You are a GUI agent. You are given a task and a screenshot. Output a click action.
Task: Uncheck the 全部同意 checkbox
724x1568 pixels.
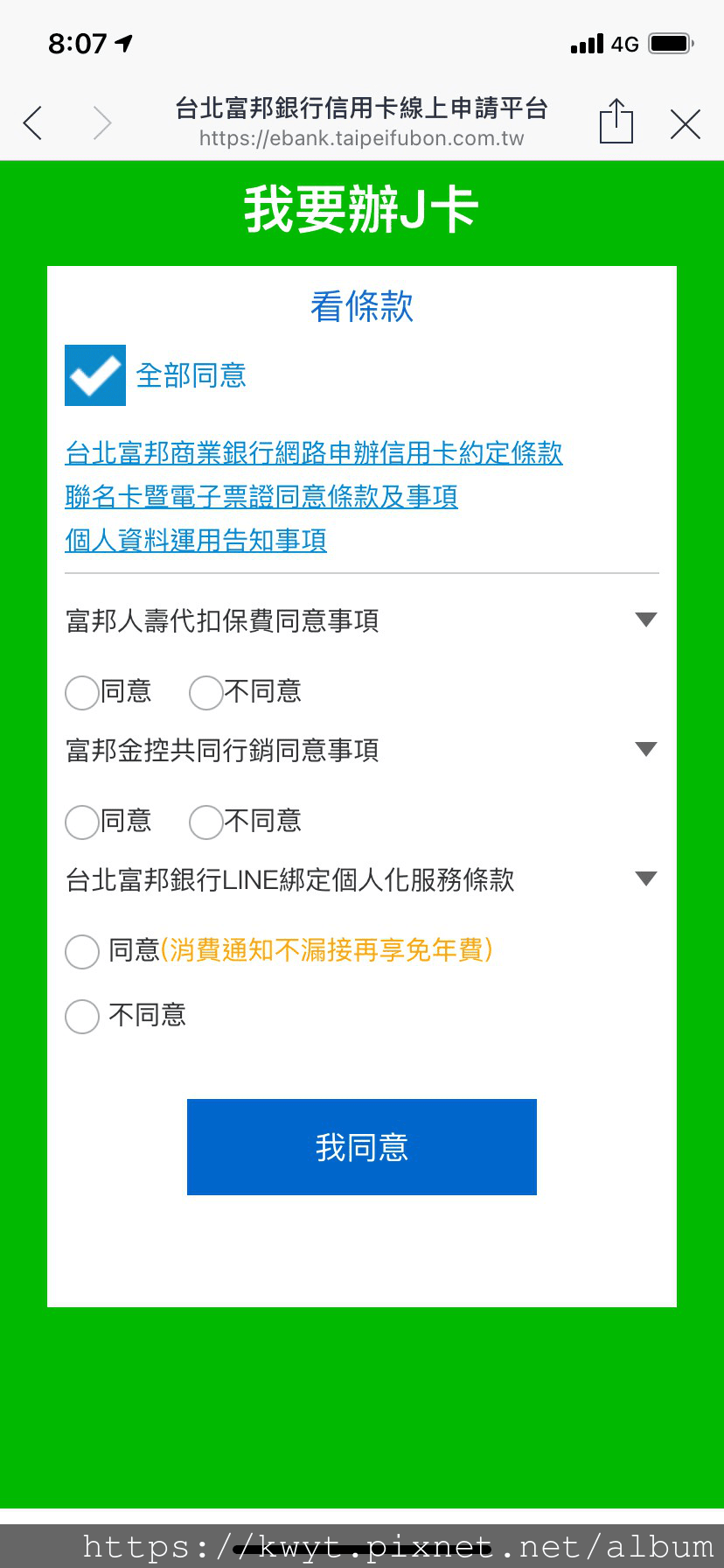(95, 375)
